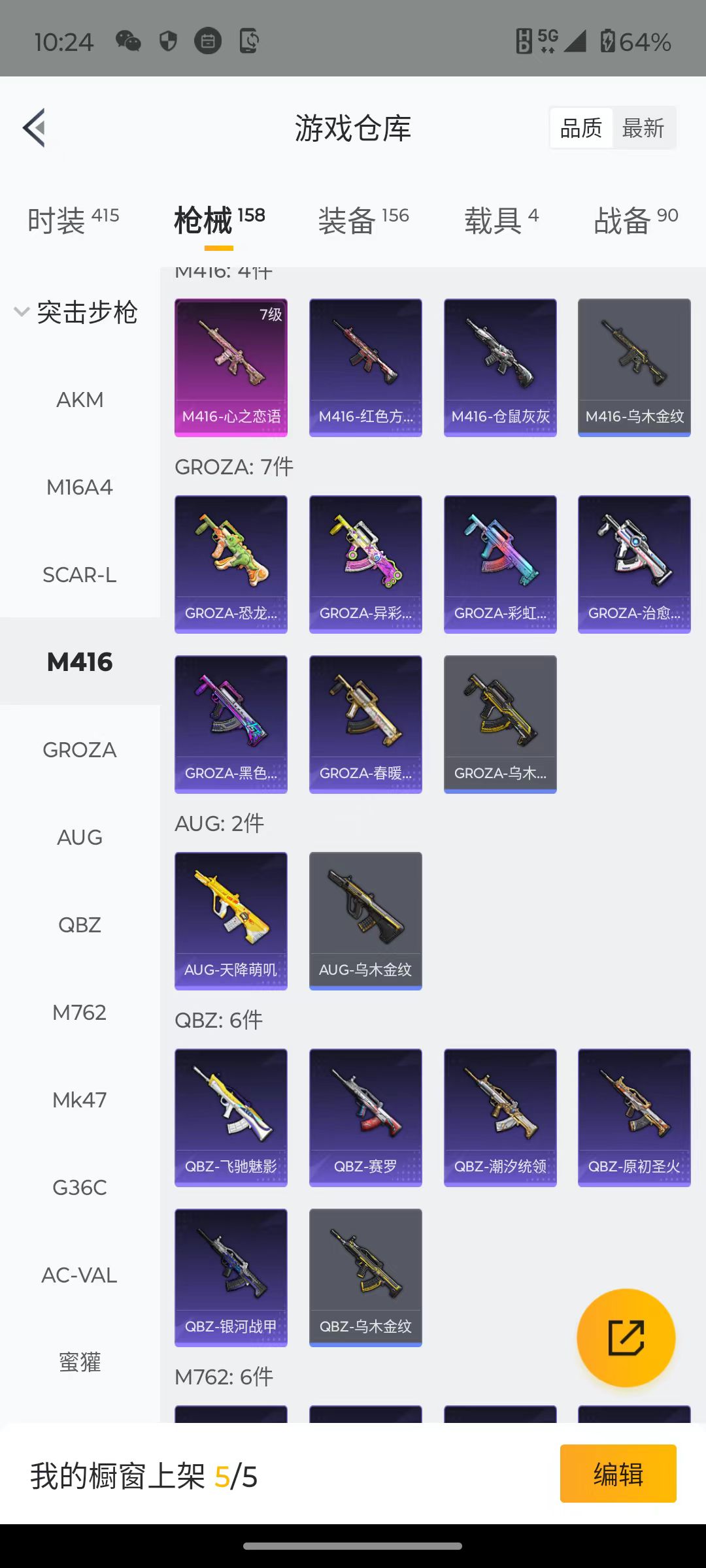Viewport: 706px width, 1568px height.
Task: Select SCAR-L in the side list
Action: click(x=80, y=574)
